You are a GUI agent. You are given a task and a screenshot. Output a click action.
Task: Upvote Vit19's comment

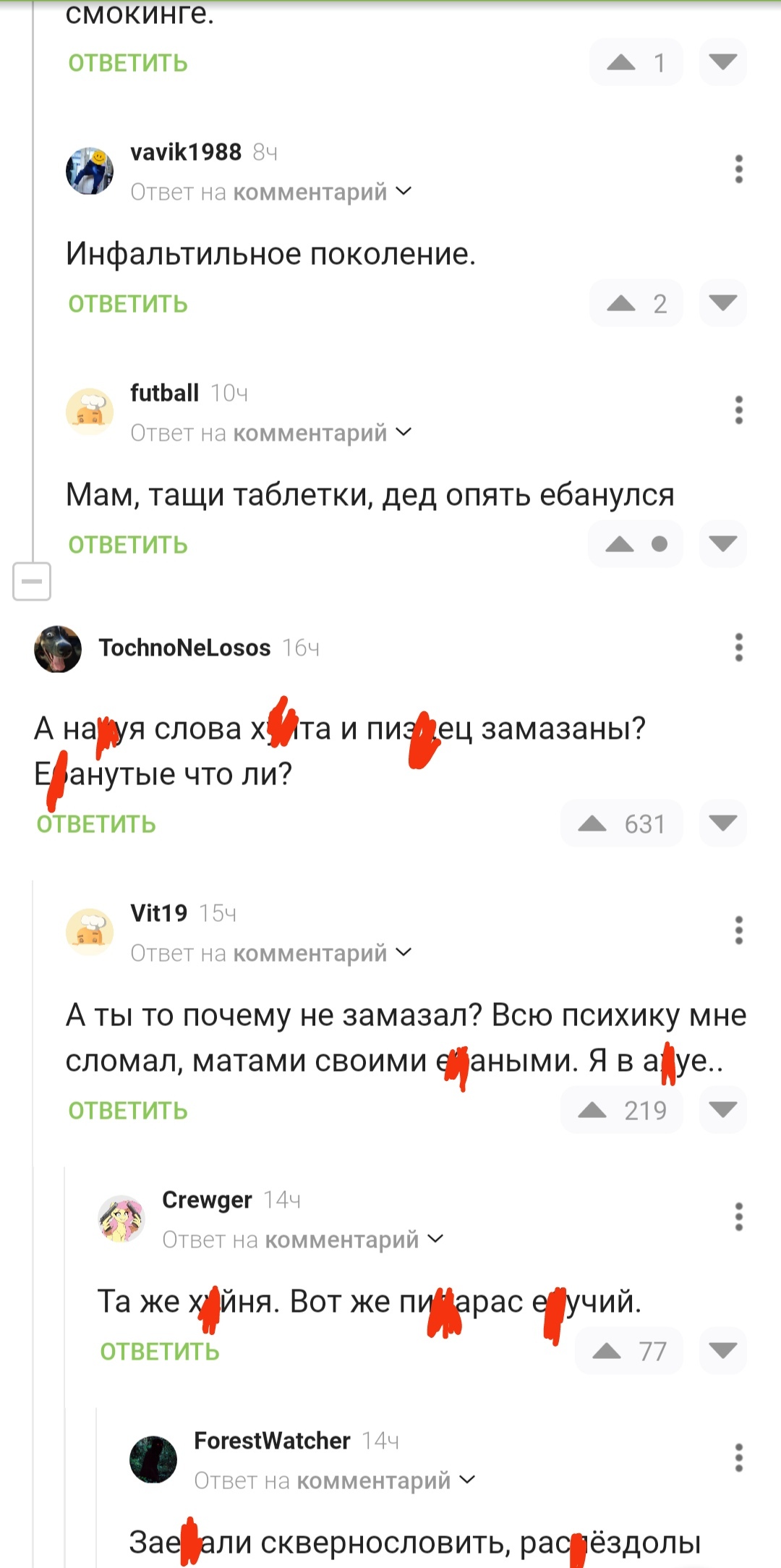(x=593, y=1110)
